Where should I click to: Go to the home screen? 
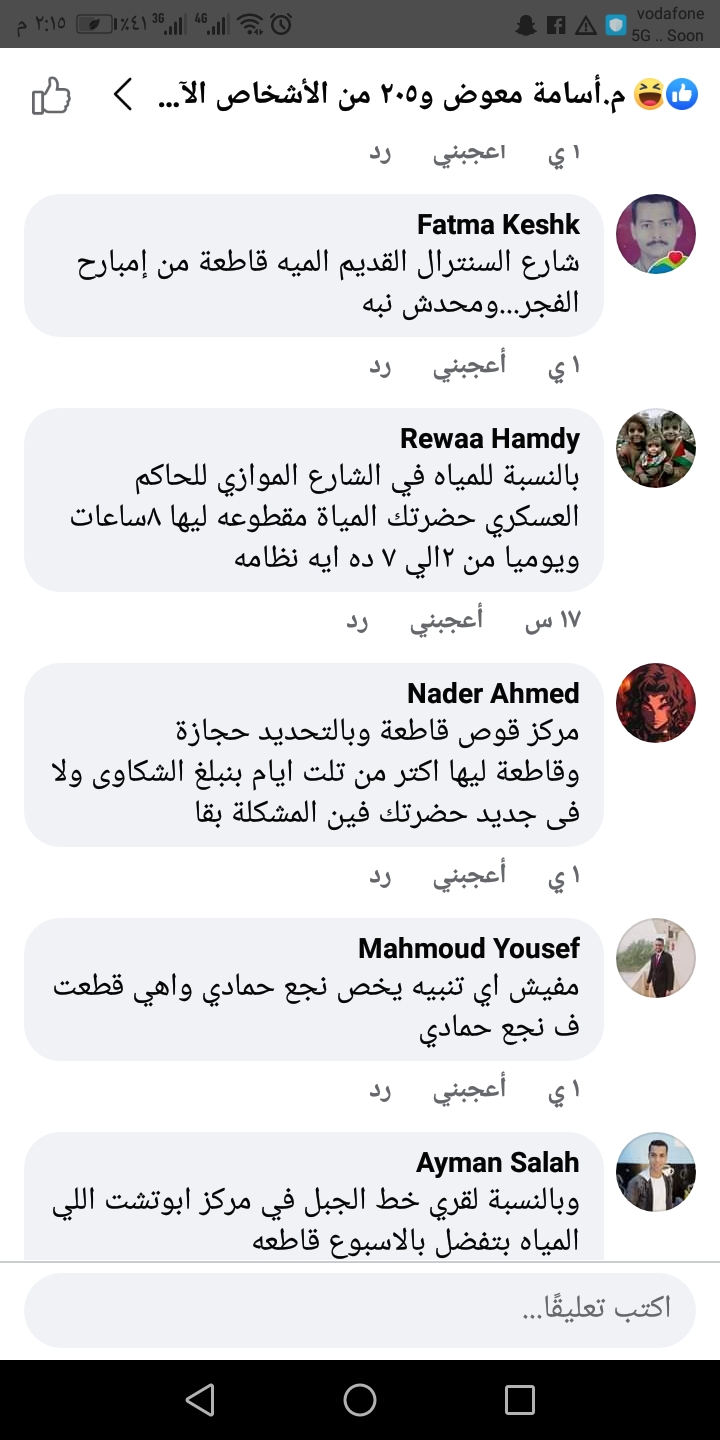click(x=360, y=1399)
